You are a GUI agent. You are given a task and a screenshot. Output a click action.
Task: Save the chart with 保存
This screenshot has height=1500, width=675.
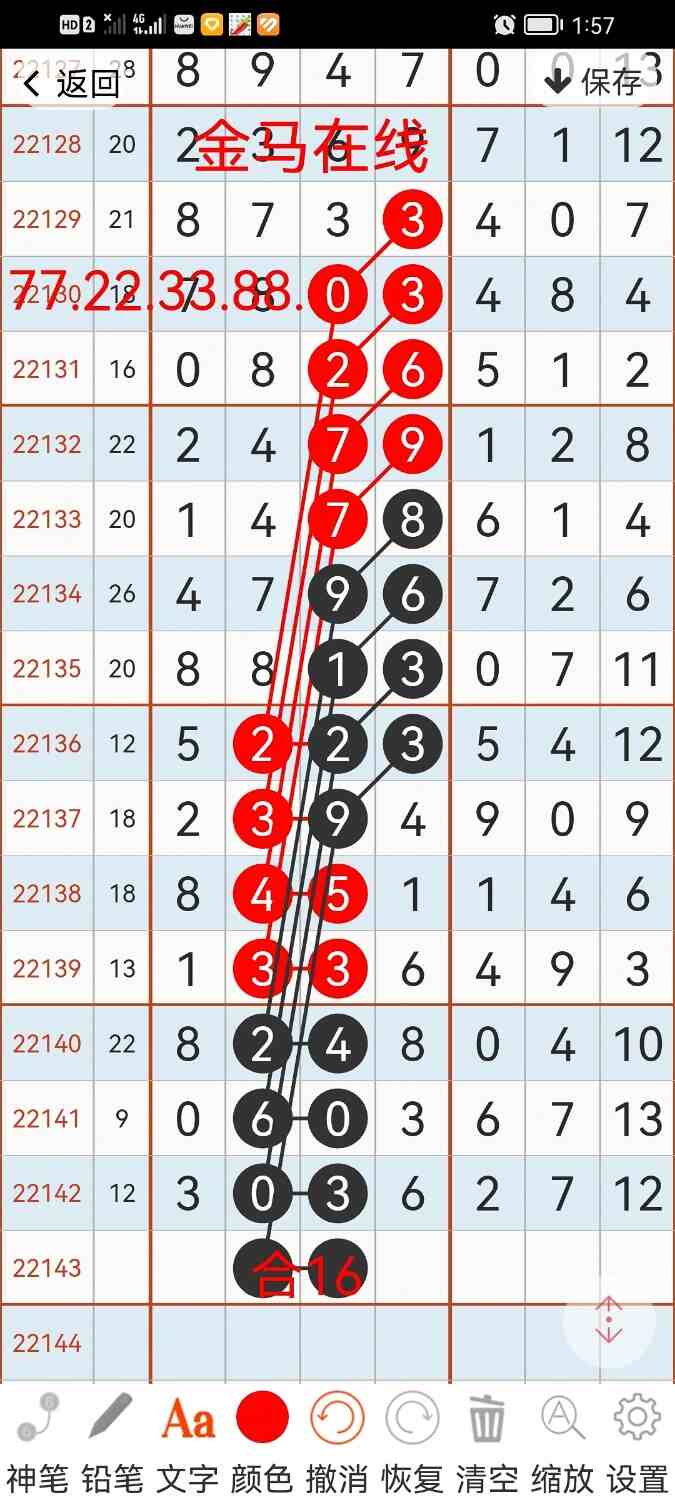click(x=592, y=82)
